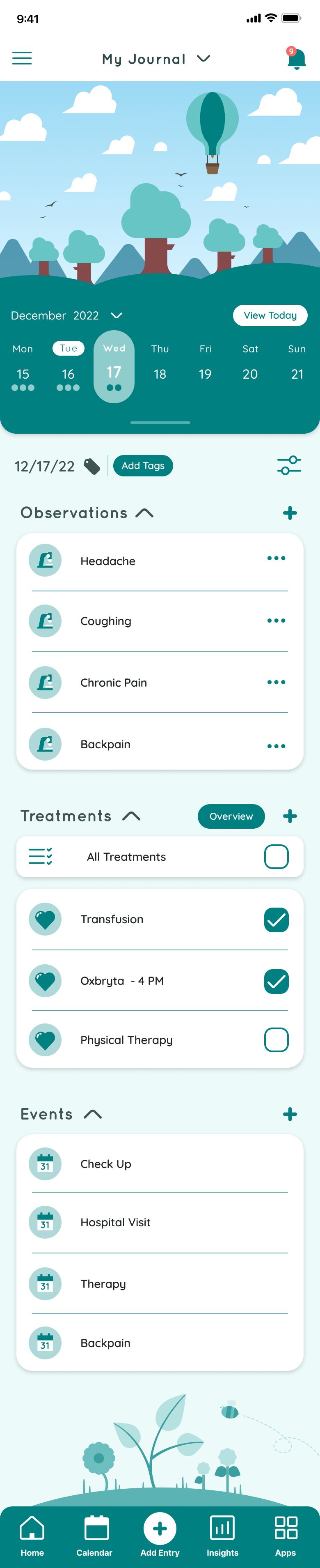This screenshot has width=320, height=1568.
Task: Open the hamburger menu
Action: point(22,58)
